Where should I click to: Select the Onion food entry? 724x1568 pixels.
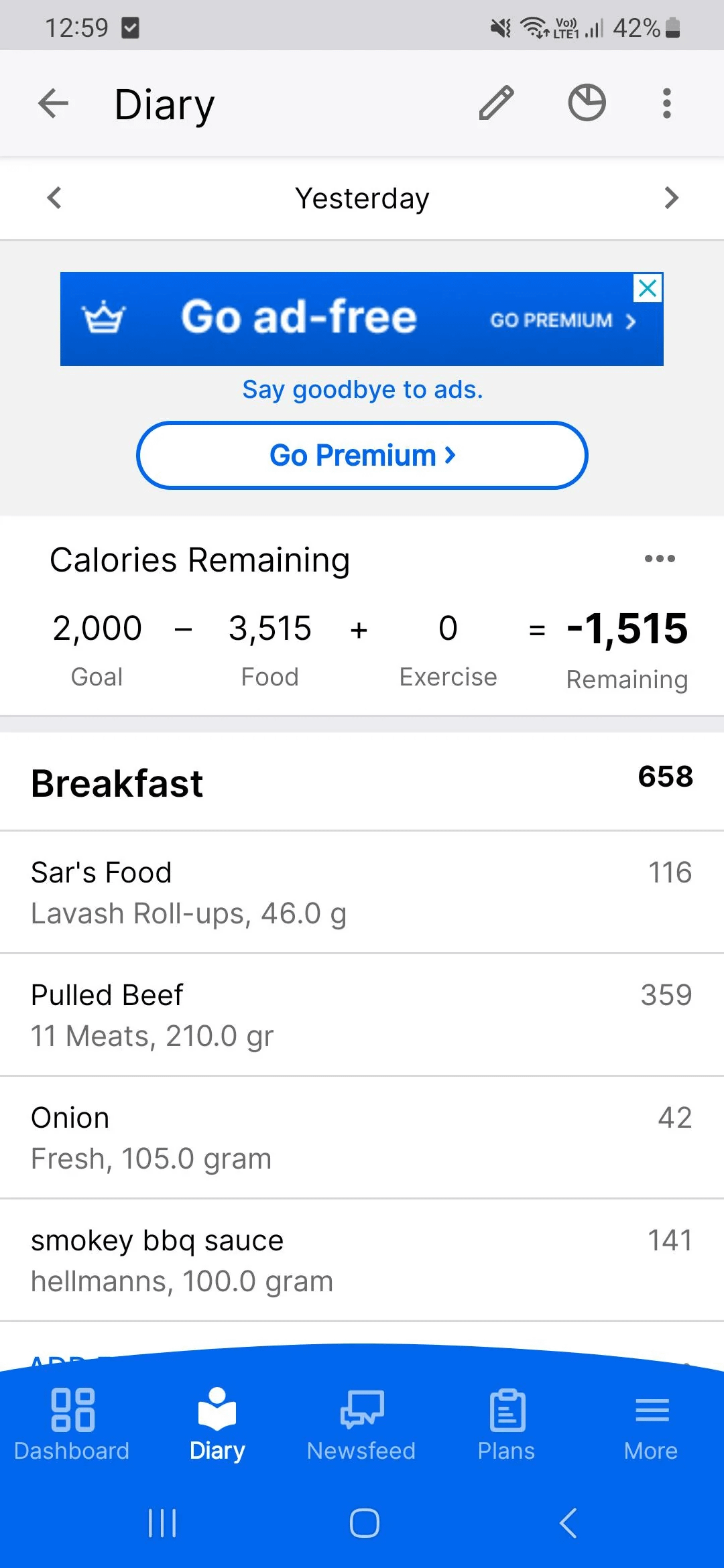click(x=362, y=1138)
